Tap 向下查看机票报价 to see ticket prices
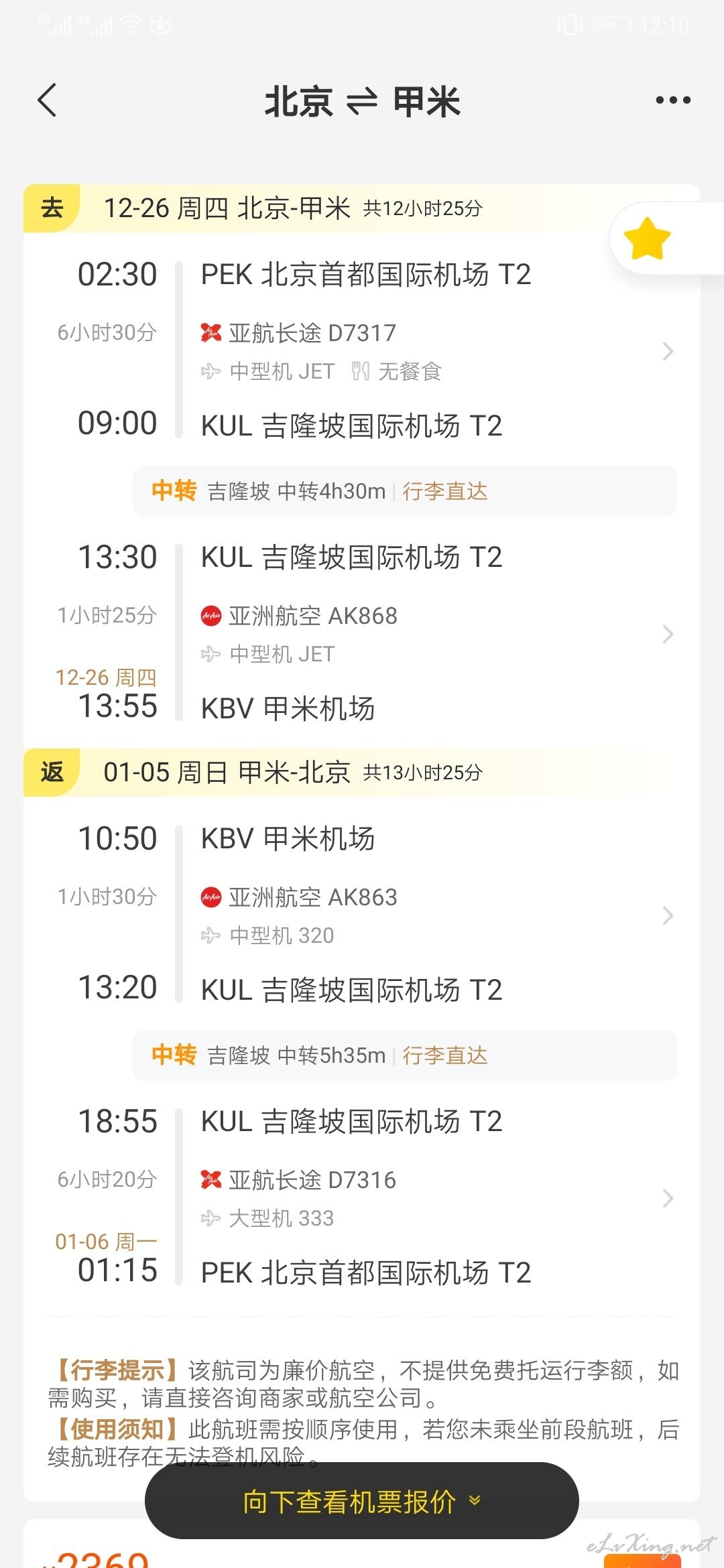Viewport: 724px width, 1568px height. [362, 1501]
